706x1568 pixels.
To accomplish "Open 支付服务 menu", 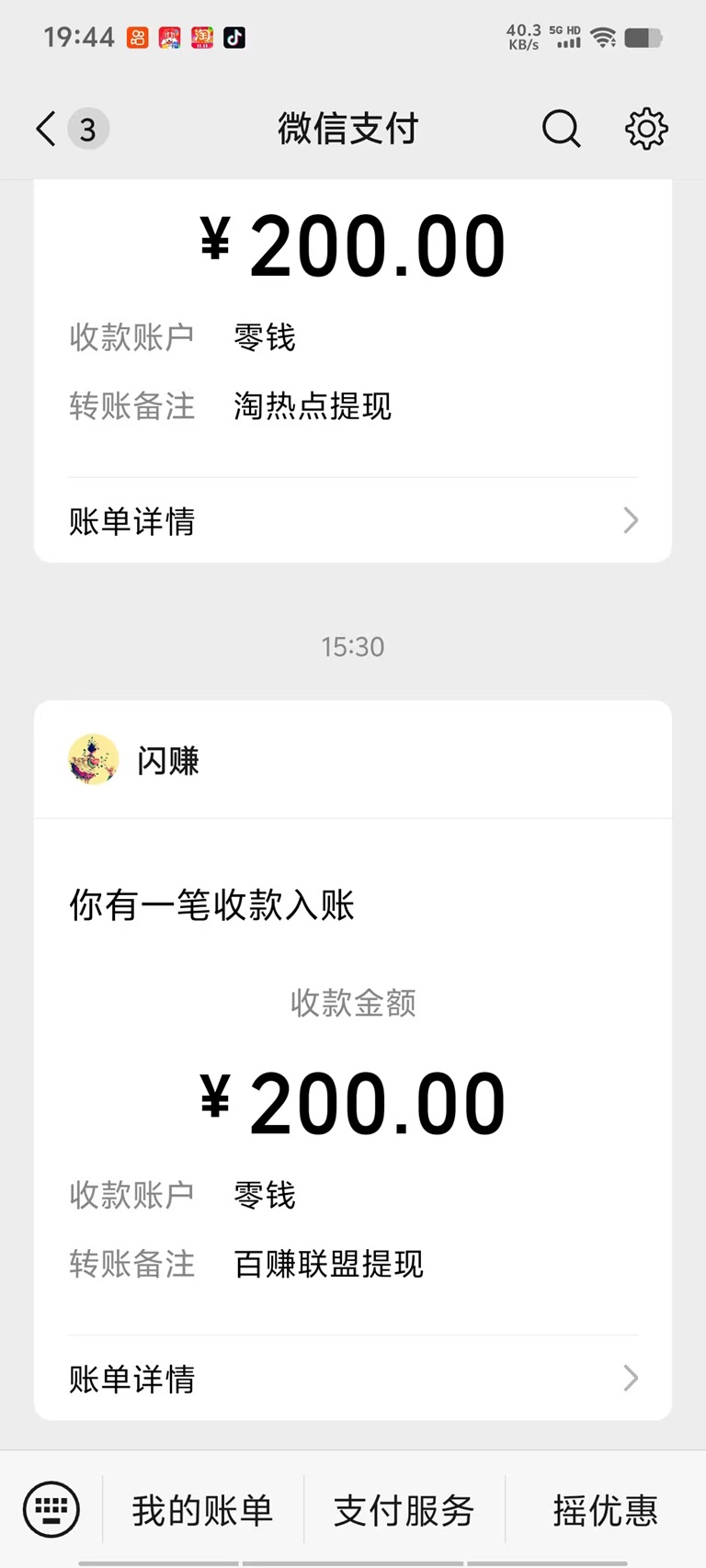I will tap(404, 1510).
